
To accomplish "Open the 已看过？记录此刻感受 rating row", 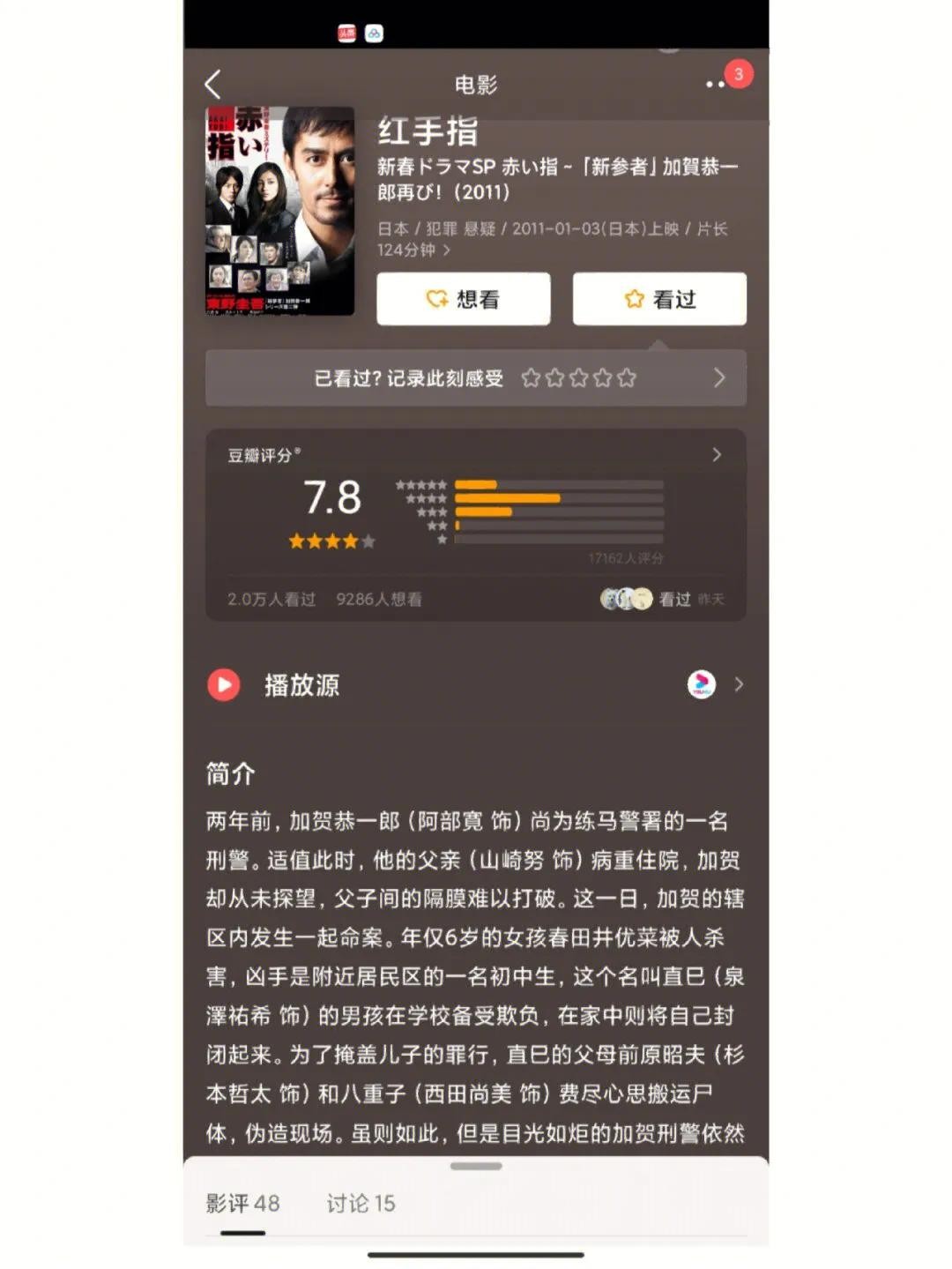I will click(475, 378).
